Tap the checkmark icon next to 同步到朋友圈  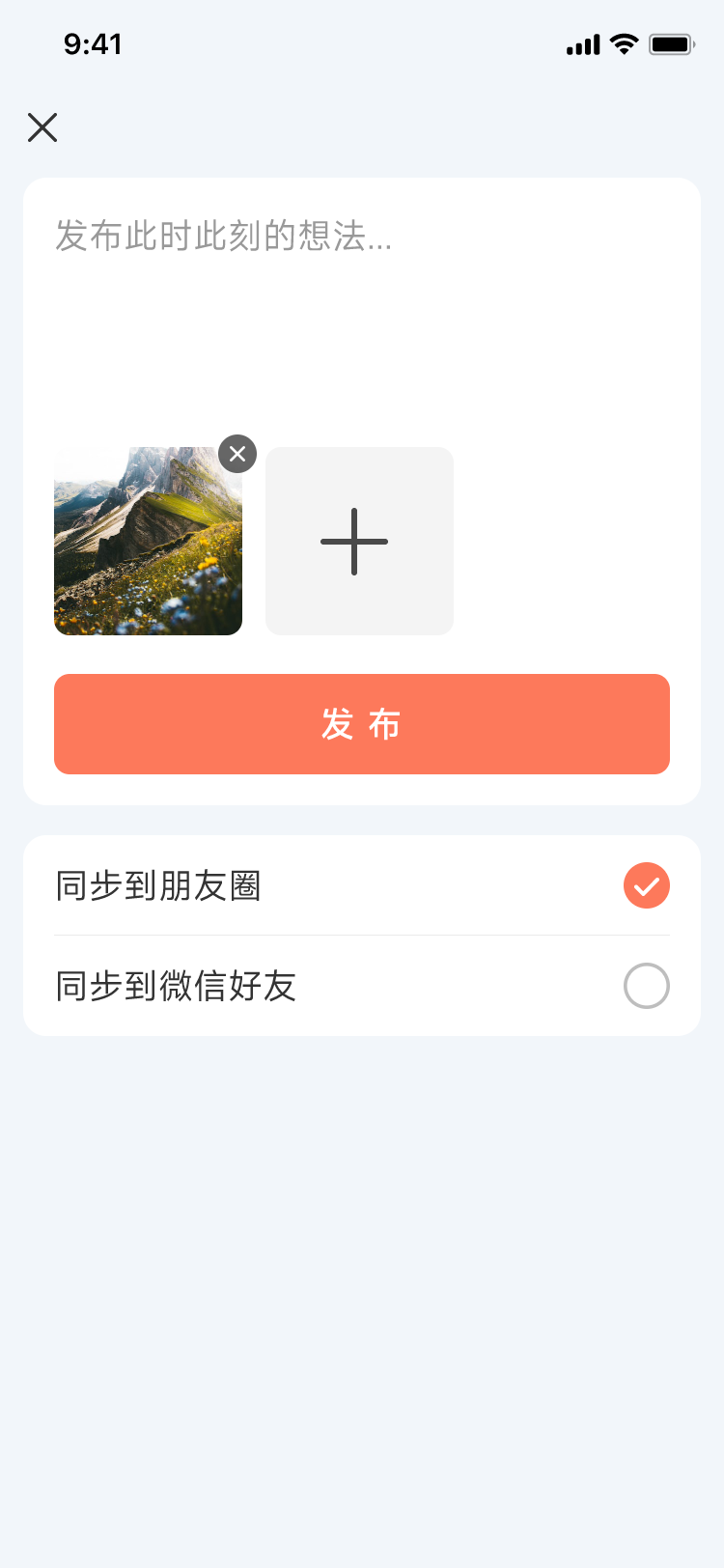tap(646, 885)
